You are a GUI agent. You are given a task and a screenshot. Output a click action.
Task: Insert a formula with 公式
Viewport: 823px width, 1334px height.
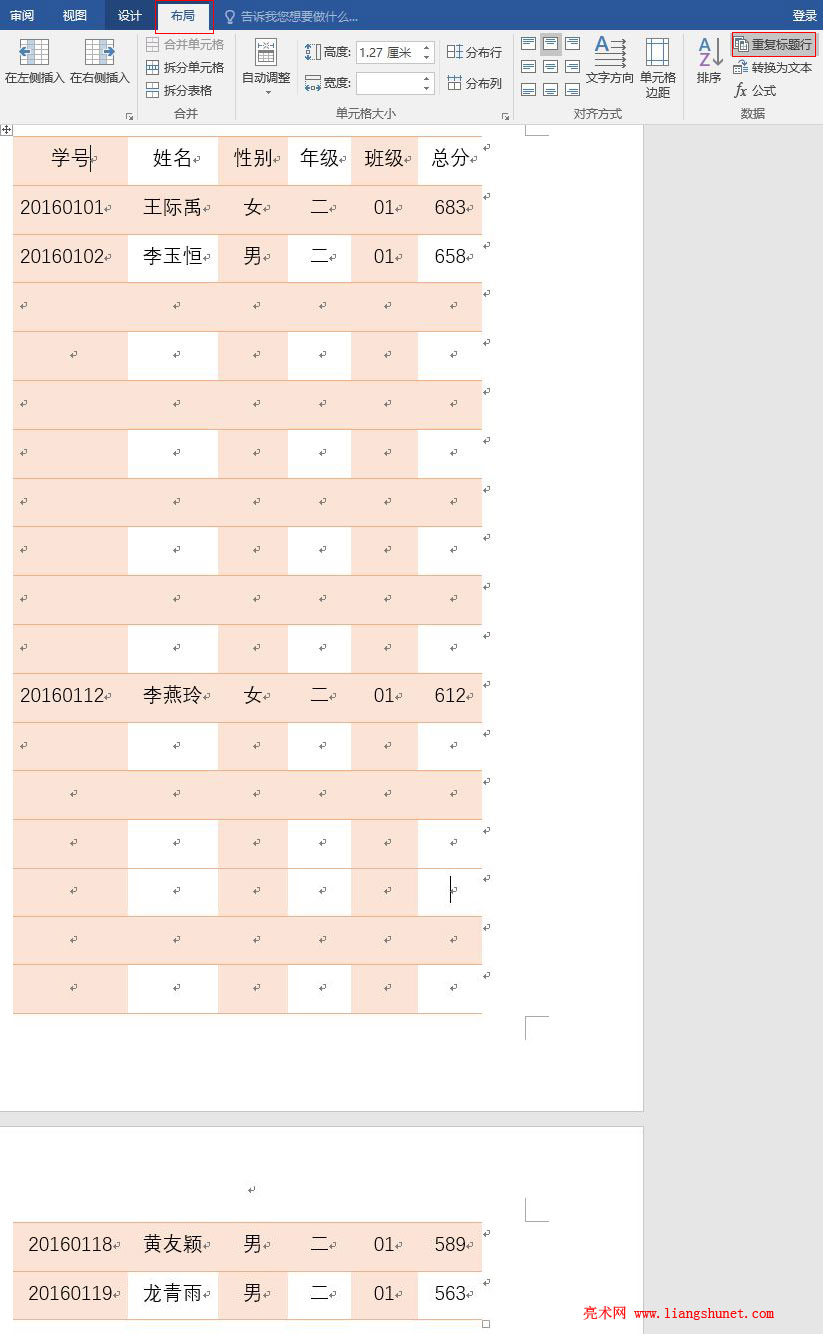[x=755, y=90]
